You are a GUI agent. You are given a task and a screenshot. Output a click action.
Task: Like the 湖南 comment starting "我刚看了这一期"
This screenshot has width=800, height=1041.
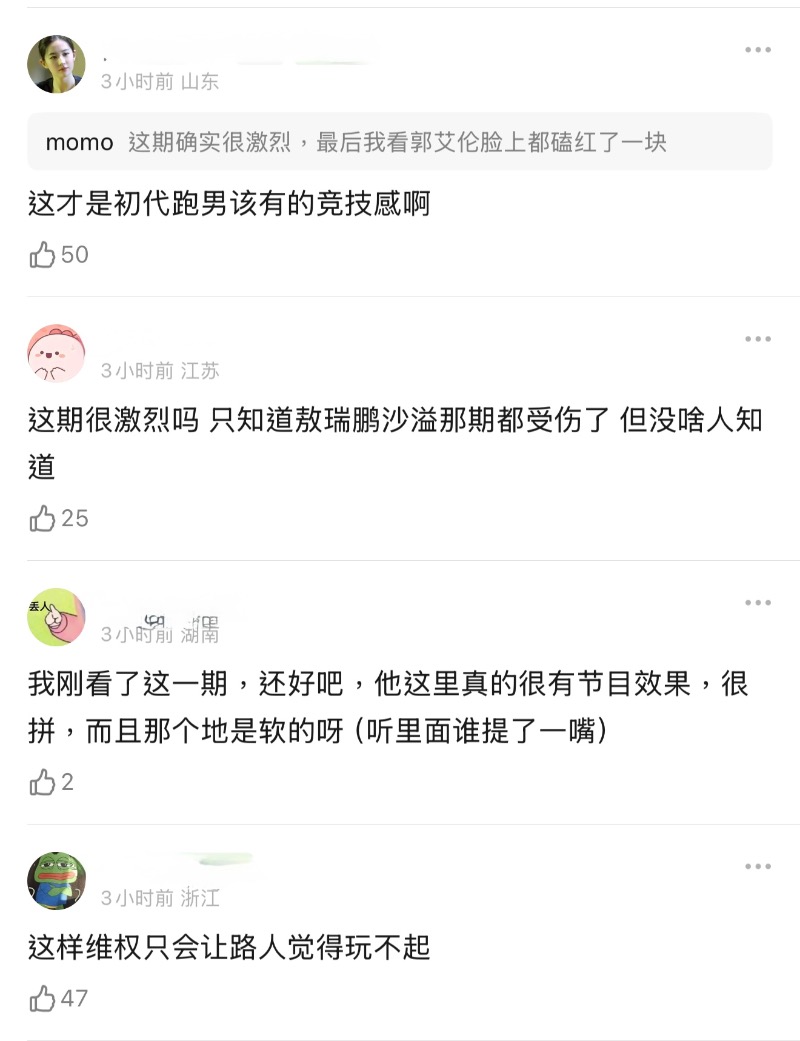pos(43,782)
